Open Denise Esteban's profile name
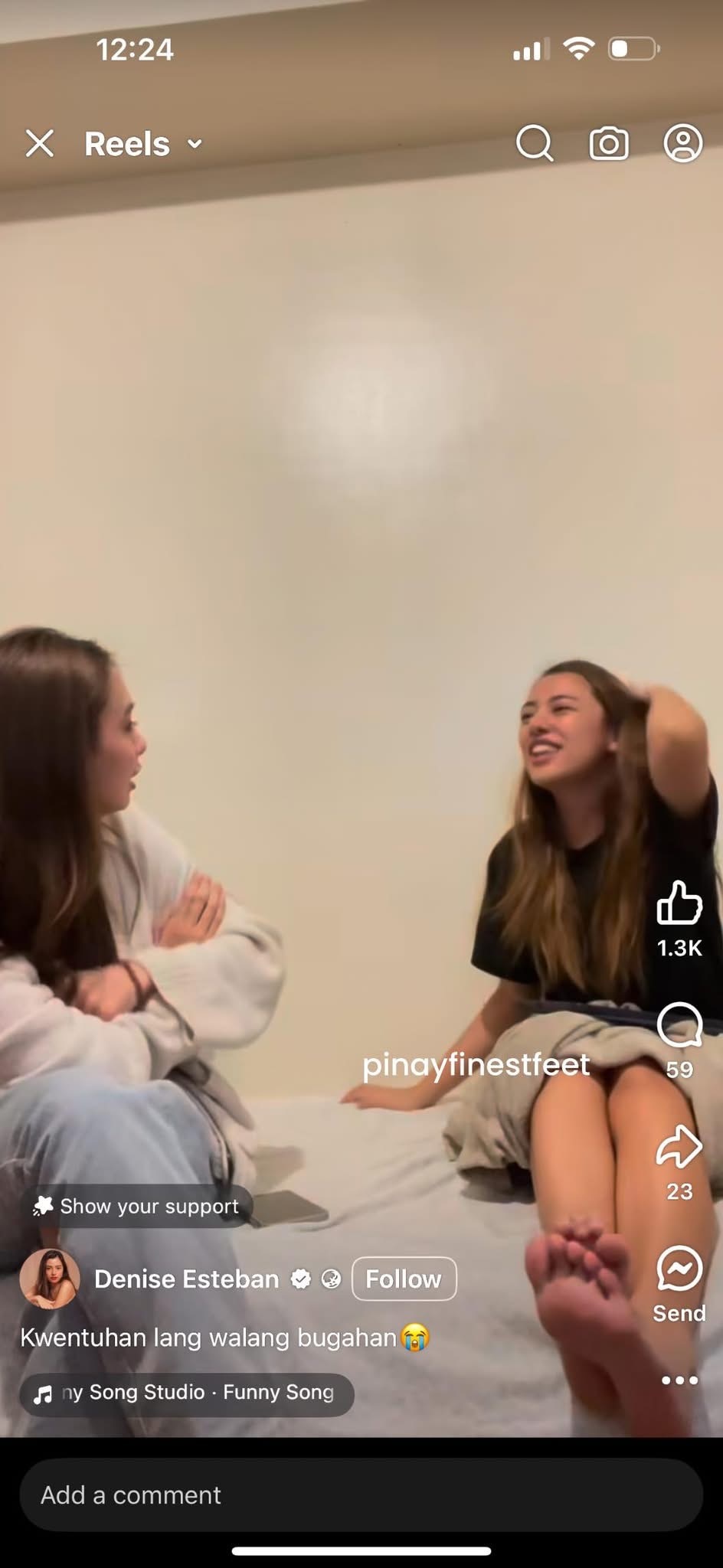 (x=186, y=1279)
